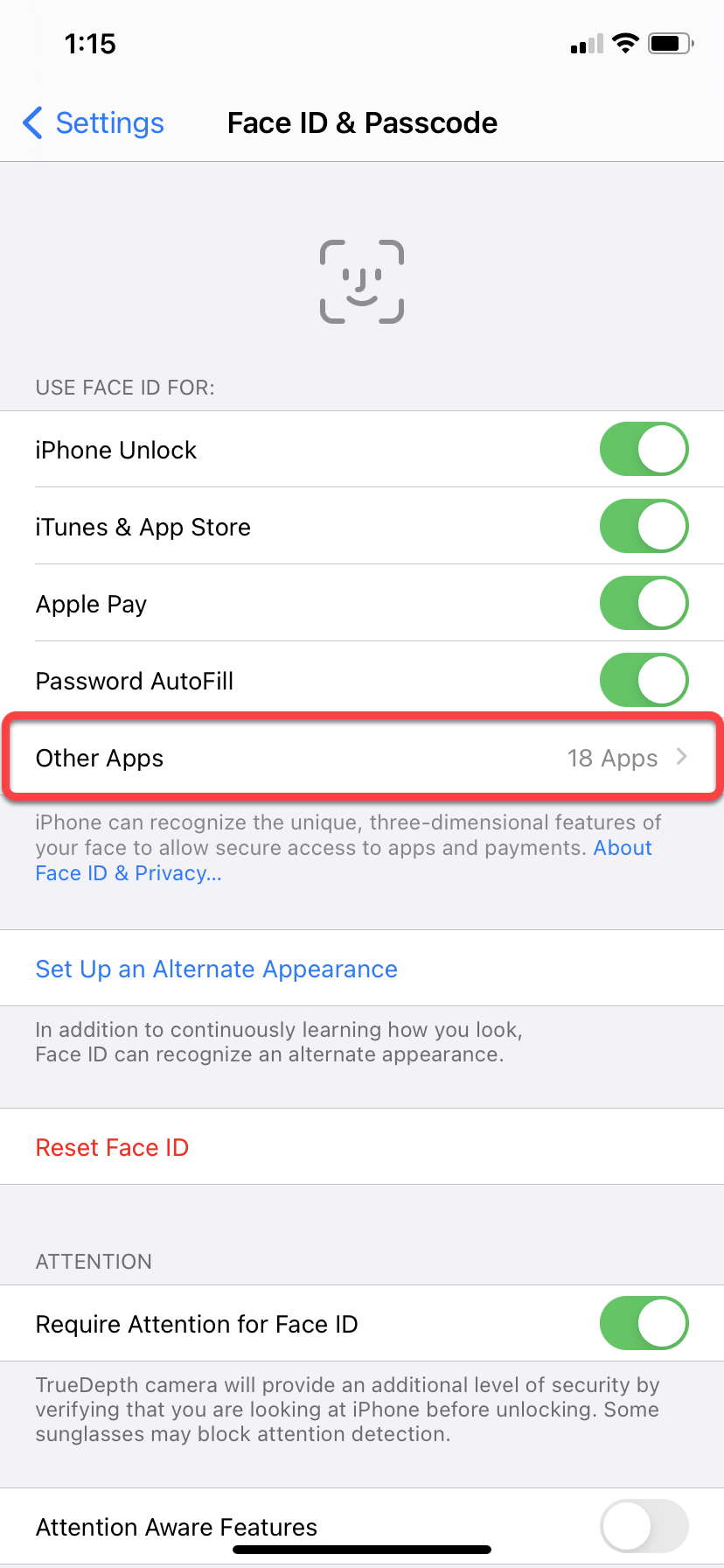Turn off iPhone Unlock with Face ID
The image size is (724, 1568).
coord(644,450)
